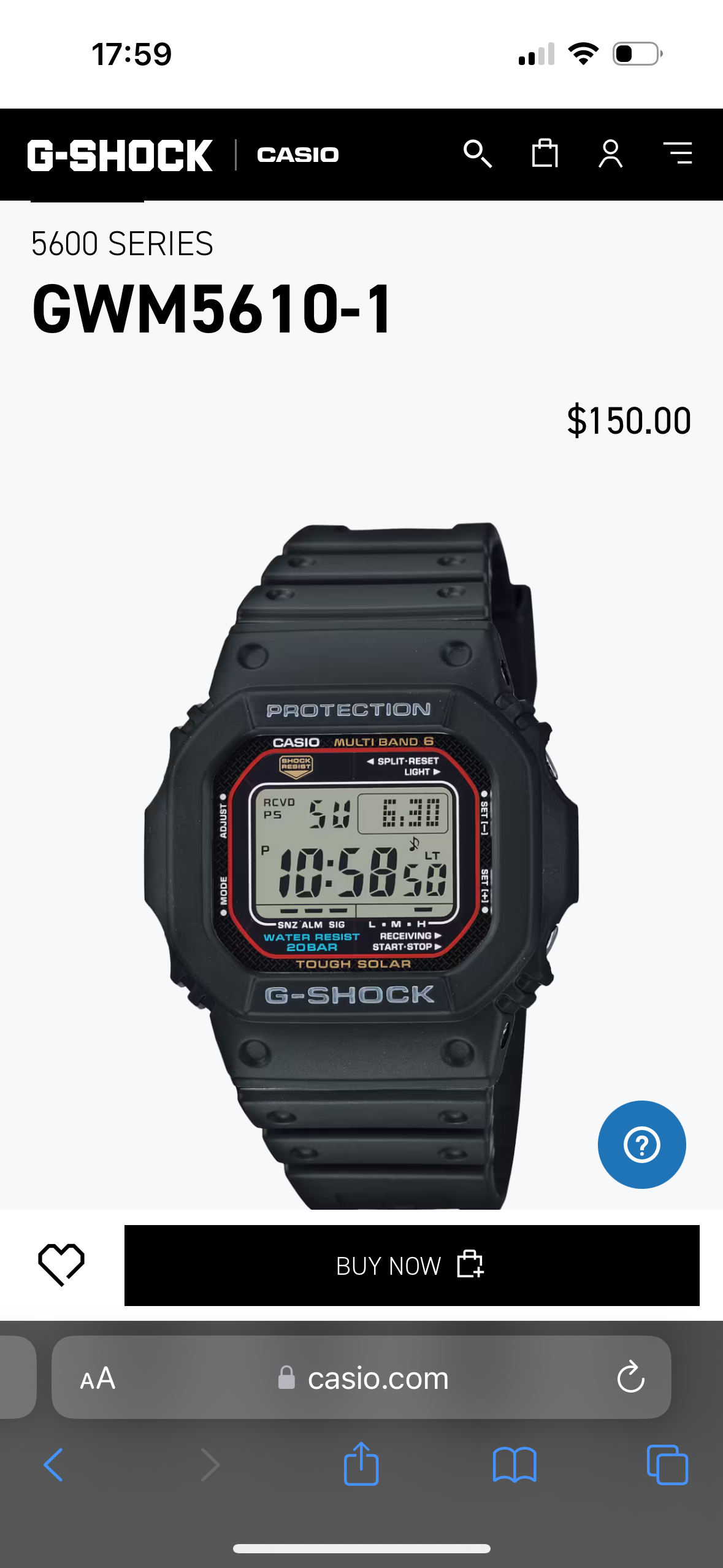Go back to previous page
Viewport: 723px width, 1568px height.
tap(53, 1464)
